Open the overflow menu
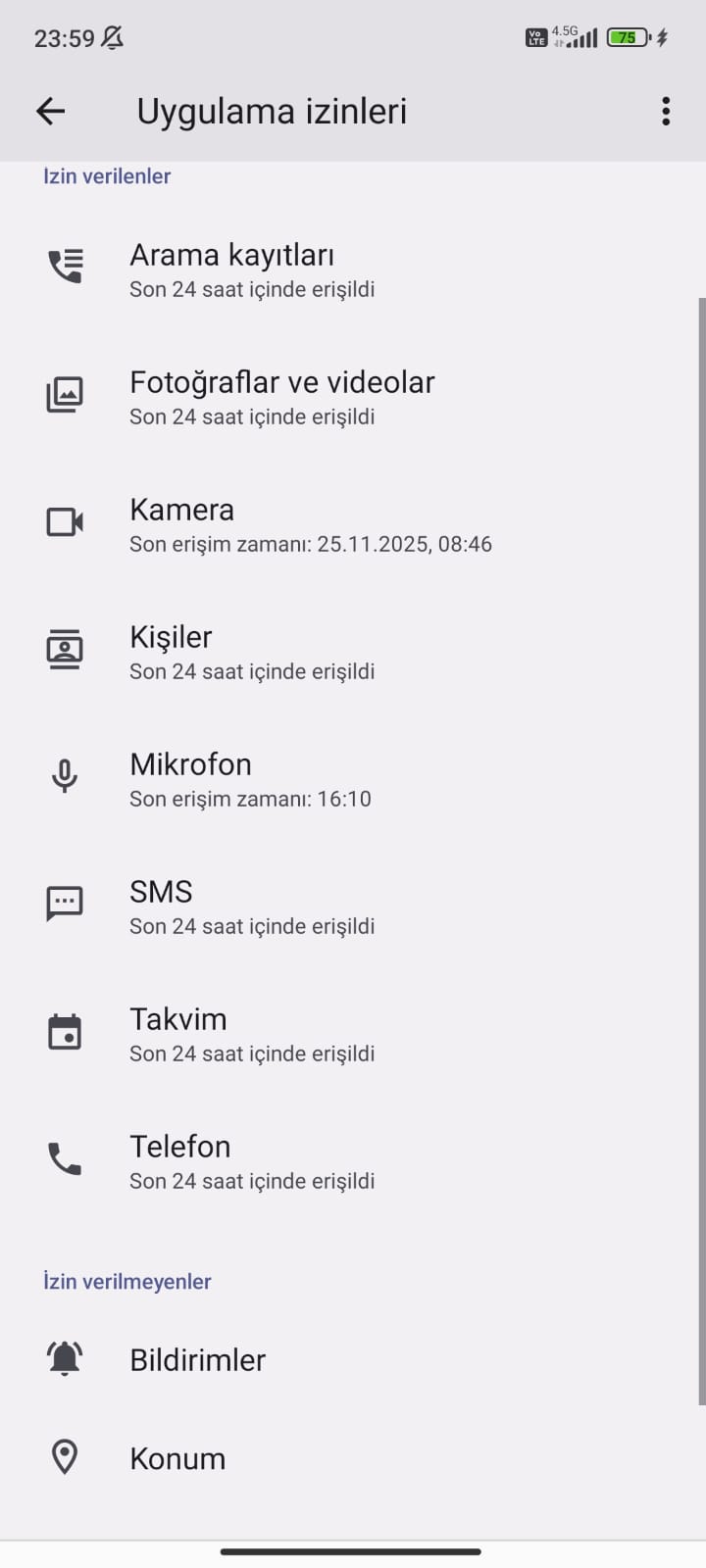Viewport: 706px width, 1568px height. coord(666,112)
